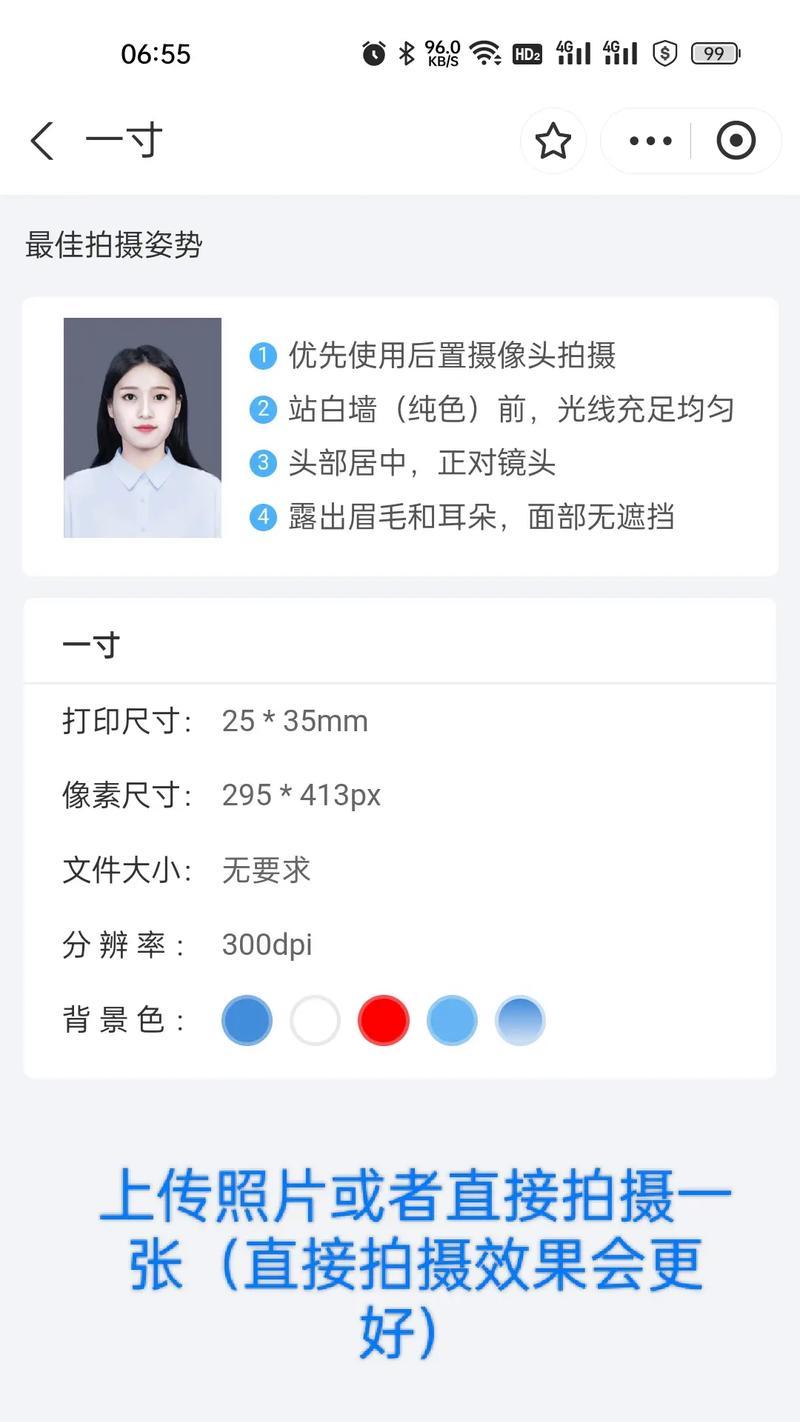
Task: Select the dark blue background color
Action: click(x=247, y=1020)
